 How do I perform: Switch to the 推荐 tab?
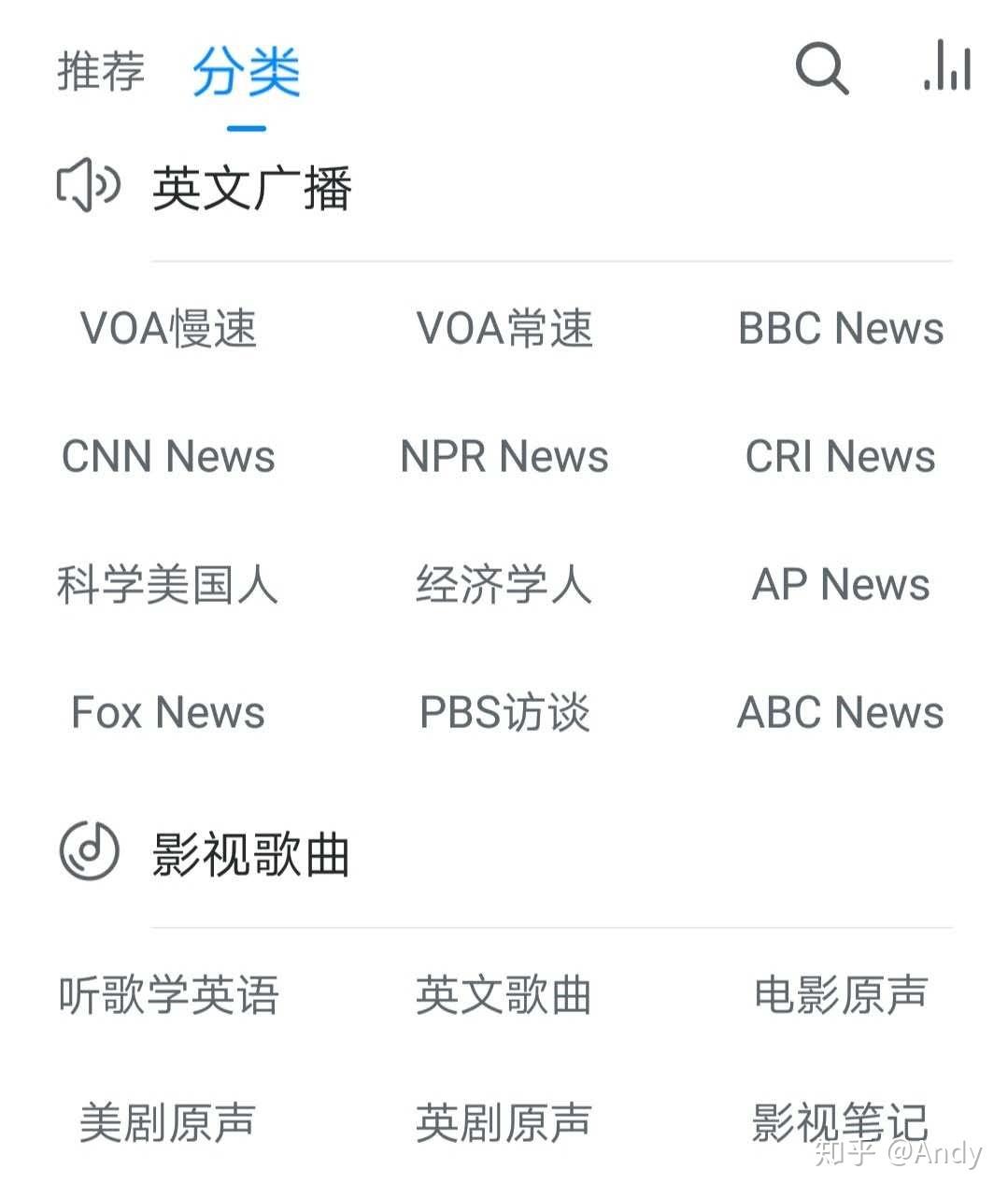tap(101, 71)
